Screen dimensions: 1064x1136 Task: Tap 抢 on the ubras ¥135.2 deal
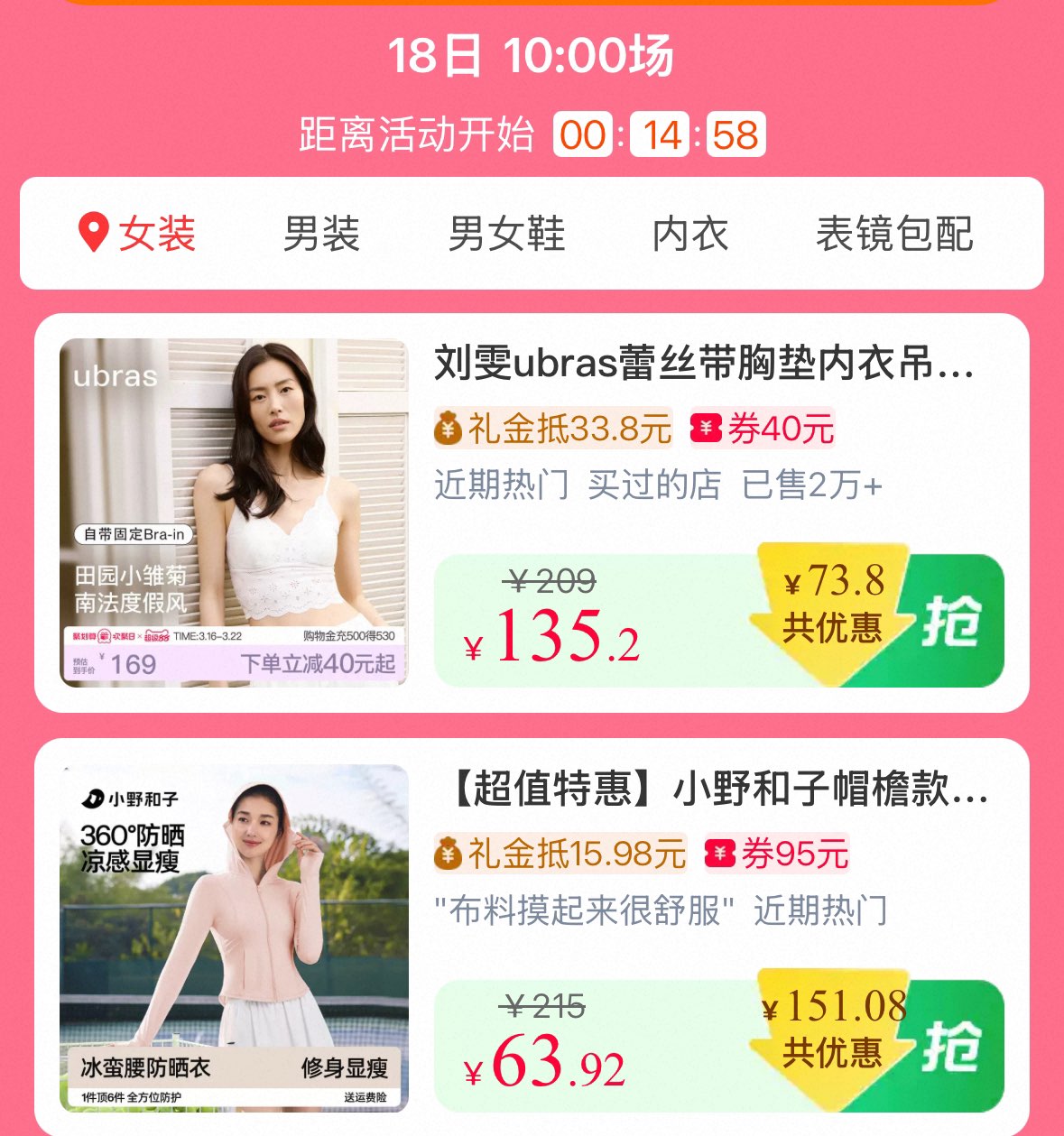(950, 622)
